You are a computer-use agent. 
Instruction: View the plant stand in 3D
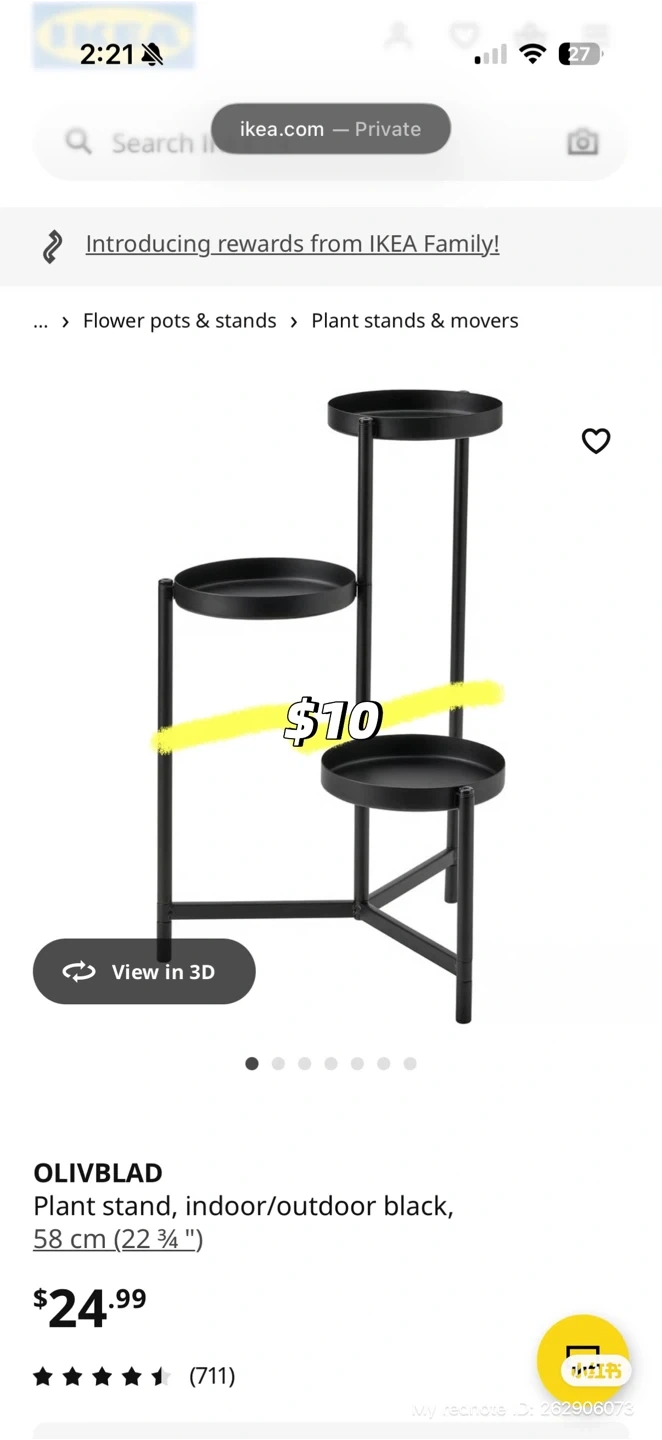[144, 971]
